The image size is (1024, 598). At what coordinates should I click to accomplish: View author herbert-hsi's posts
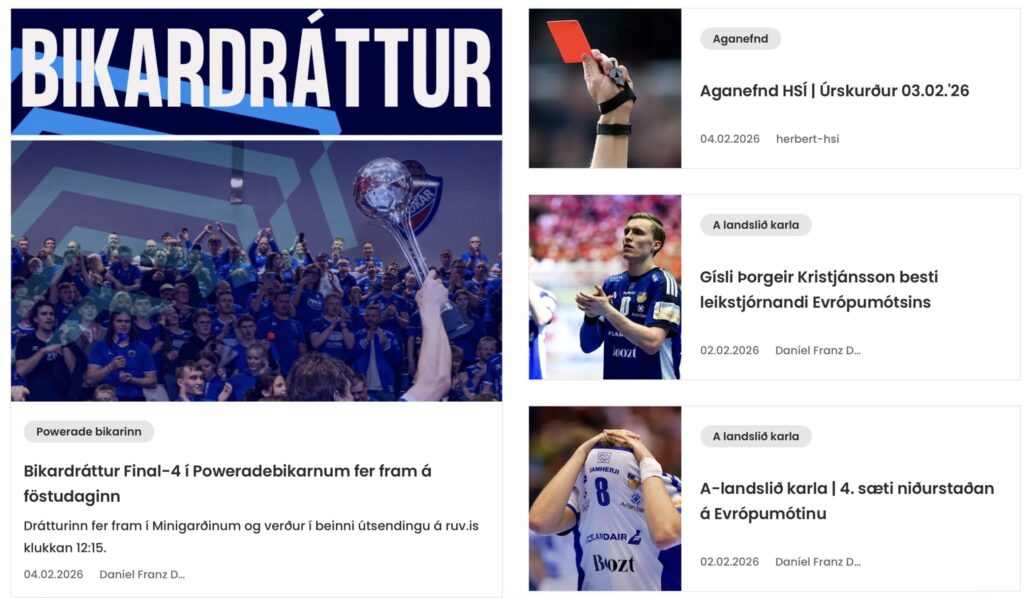coord(807,139)
